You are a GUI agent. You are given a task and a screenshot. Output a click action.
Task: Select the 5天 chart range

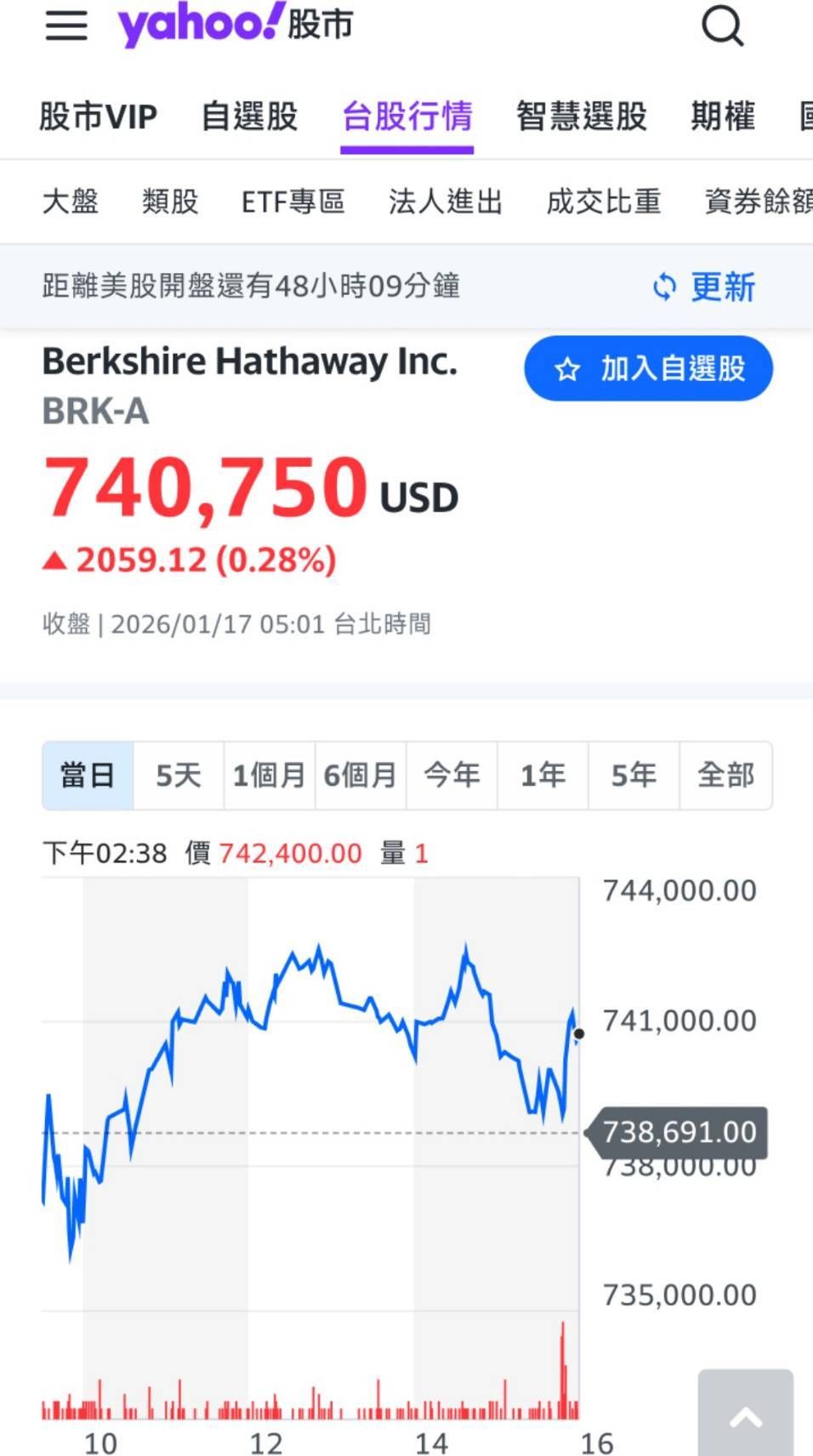tap(177, 775)
